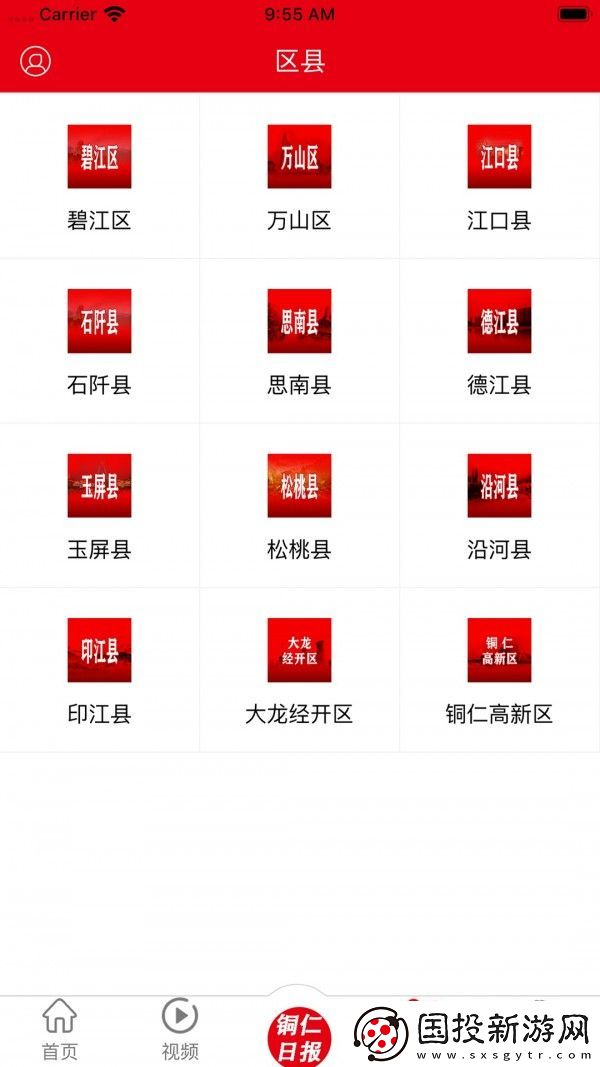The width and height of the screenshot is (600, 1067).
Task: Open the 思南县 county
Action: (299, 340)
